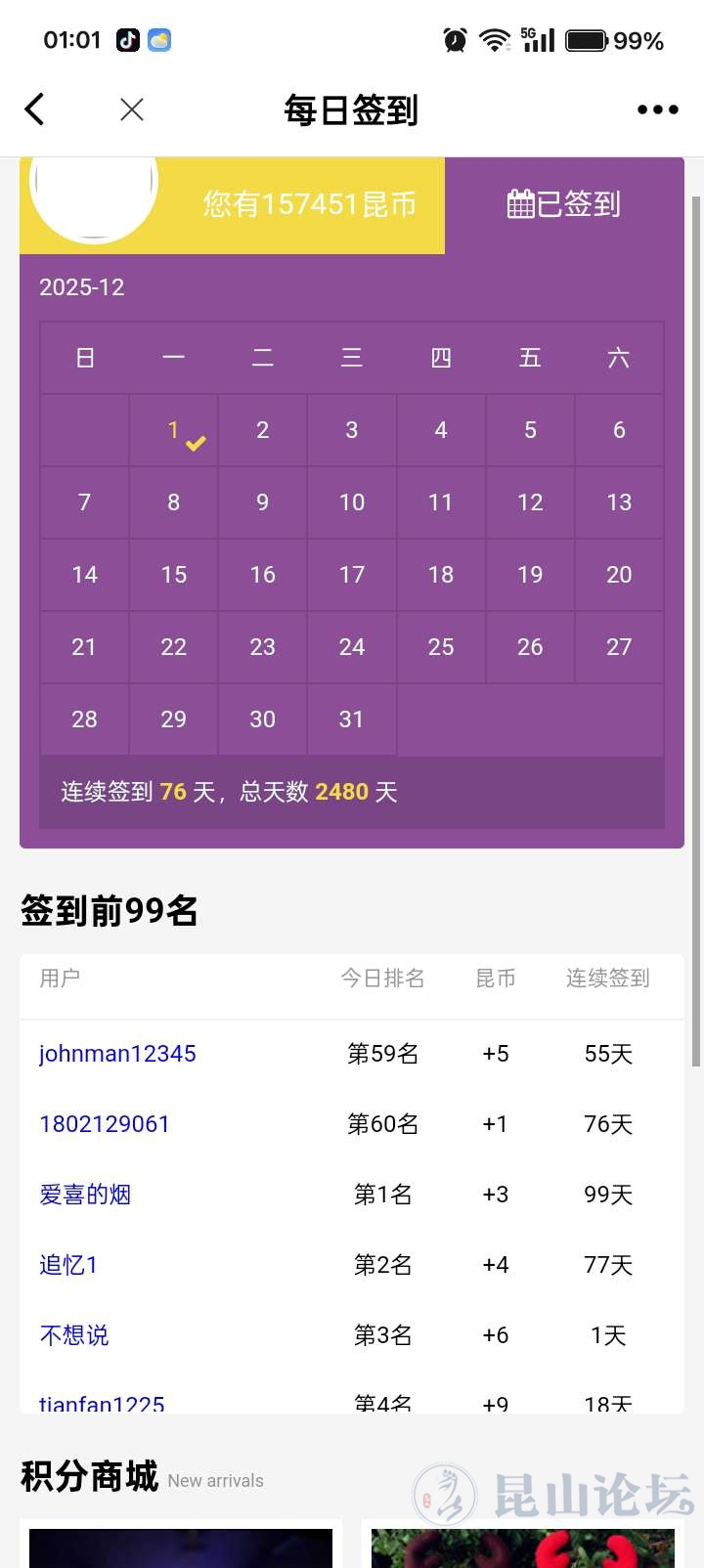Open user johnman12345's profile

point(117,1054)
